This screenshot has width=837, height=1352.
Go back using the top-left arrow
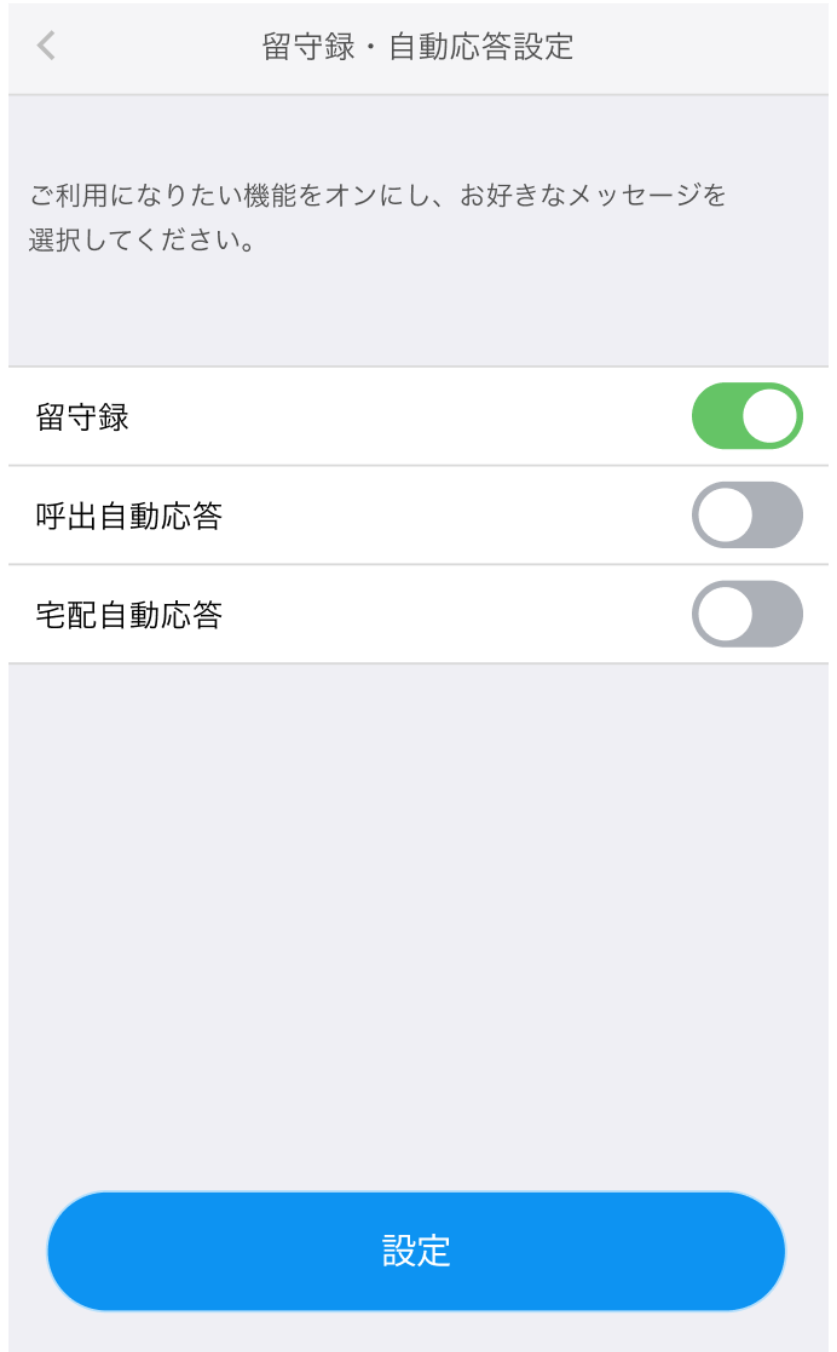pyautogui.click(x=46, y=46)
